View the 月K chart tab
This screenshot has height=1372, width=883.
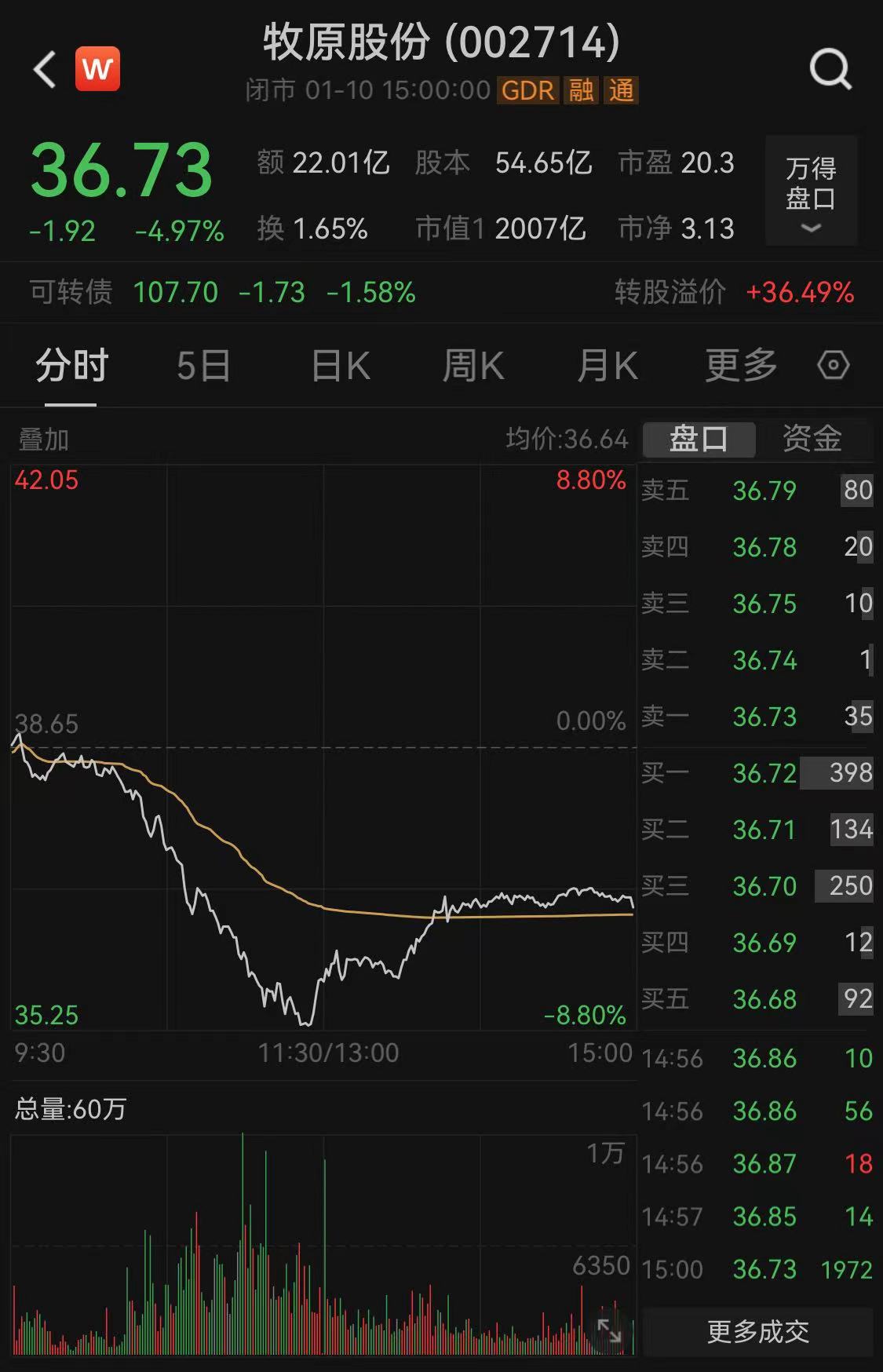click(607, 366)
